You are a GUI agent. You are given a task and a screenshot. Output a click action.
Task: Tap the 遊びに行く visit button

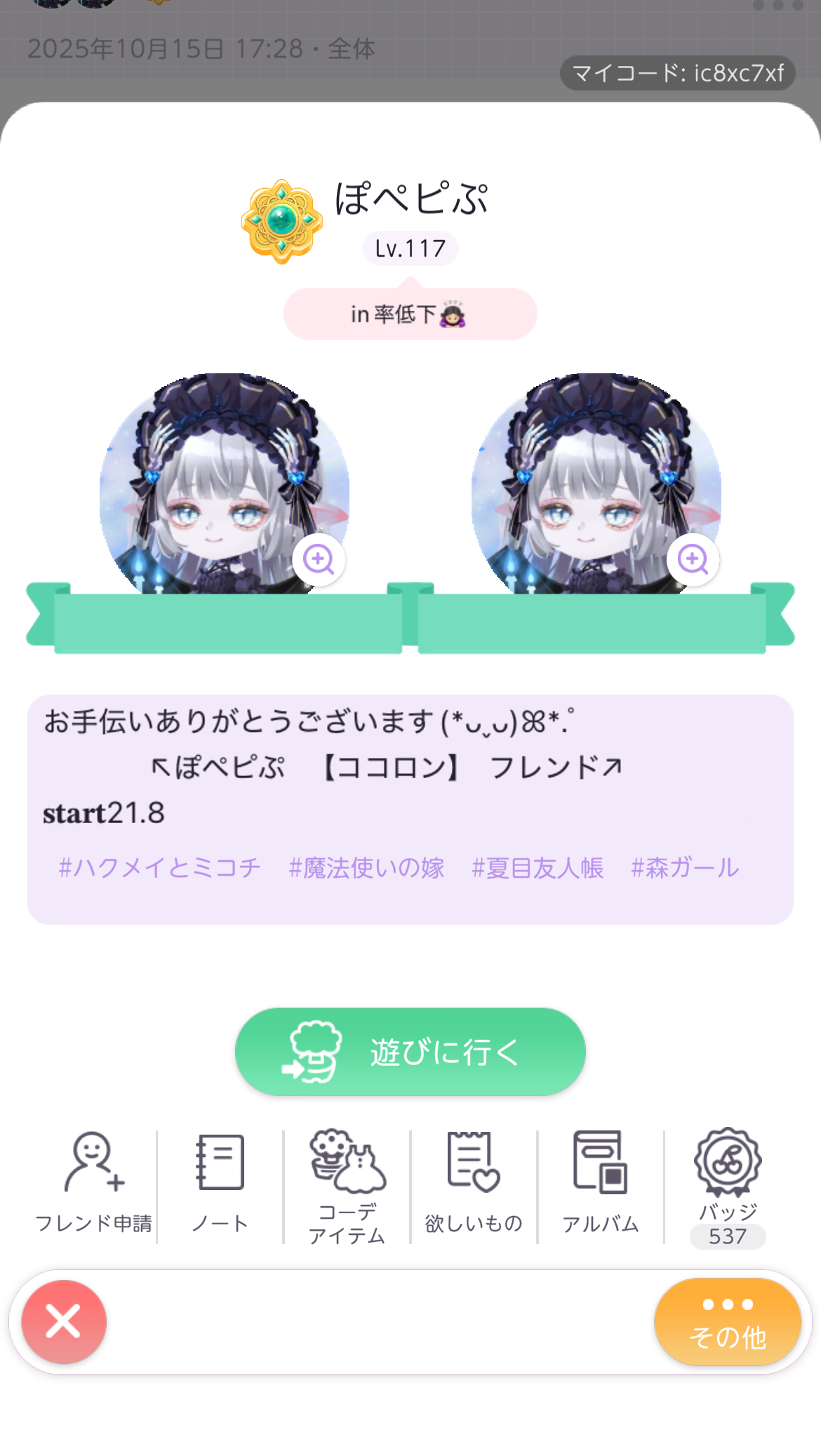pyautogui.click(x=410, y=1051)
